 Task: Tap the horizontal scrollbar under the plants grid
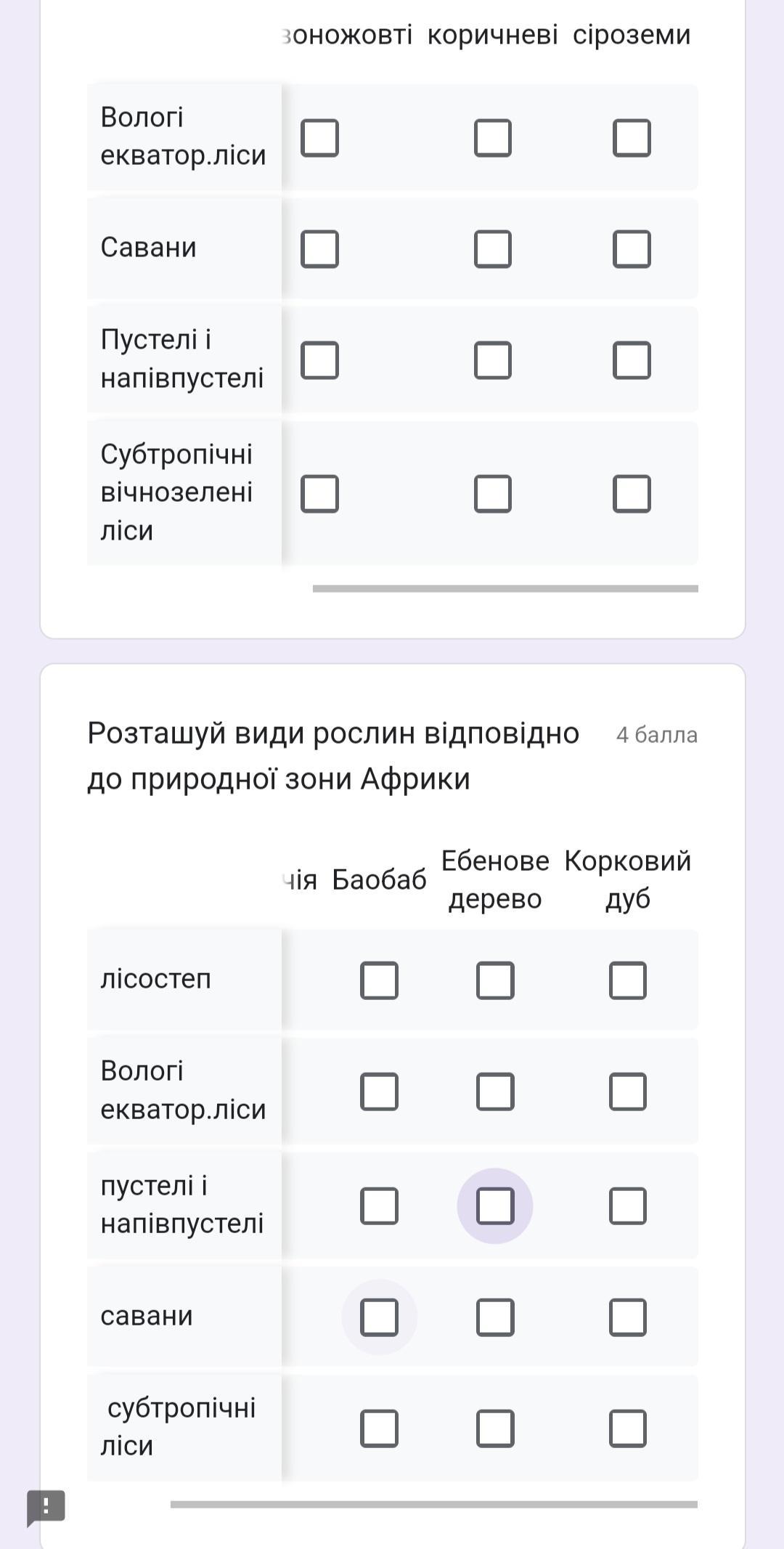[x=434, y=1504]
